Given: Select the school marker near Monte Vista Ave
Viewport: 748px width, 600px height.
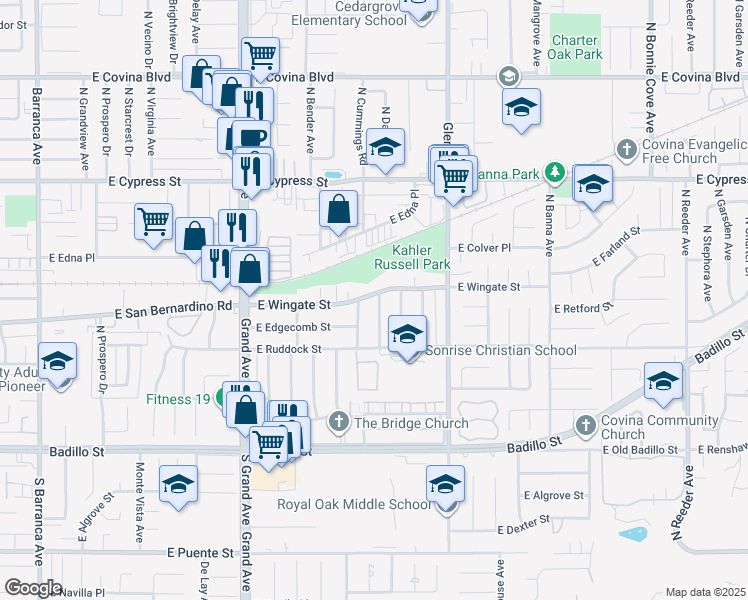Looking at the screenshot, I should pyautogui.click(x=178, y=485).
